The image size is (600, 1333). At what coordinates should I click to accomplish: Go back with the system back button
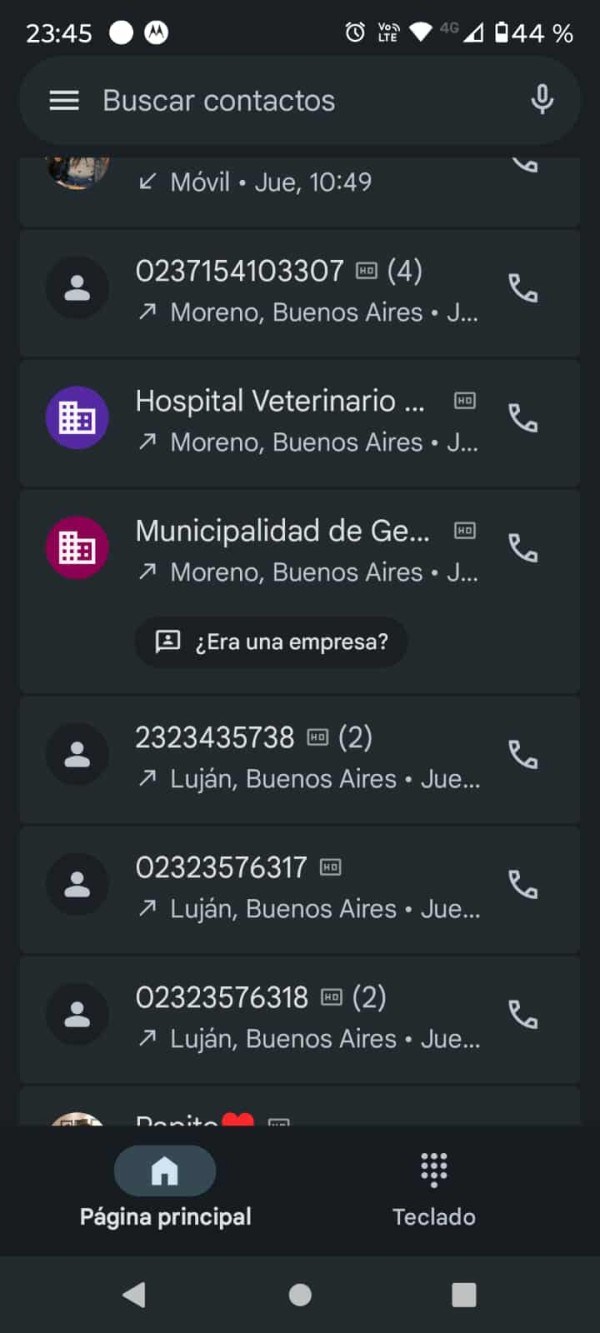134,1295
